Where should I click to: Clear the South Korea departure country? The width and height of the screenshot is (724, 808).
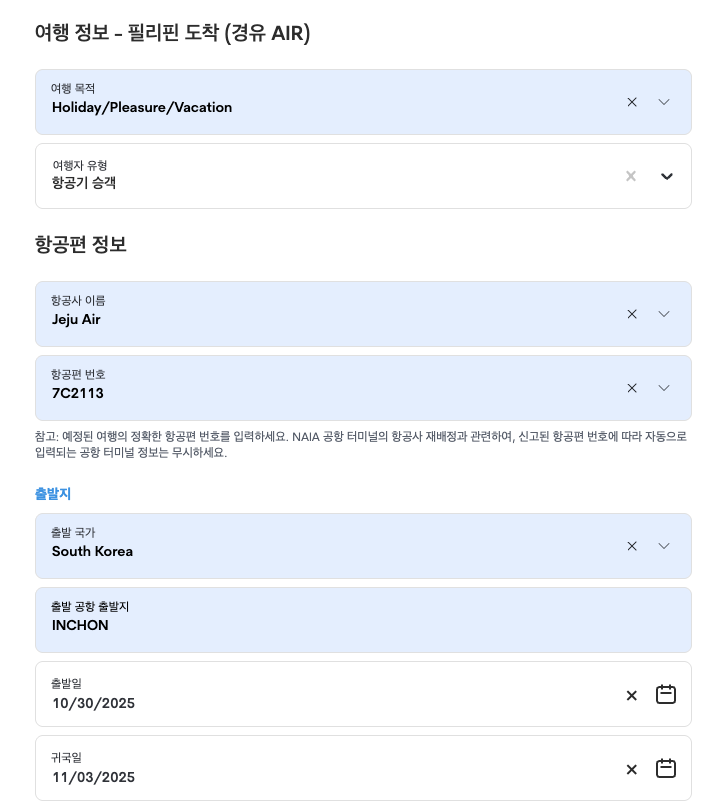point(632,546)
